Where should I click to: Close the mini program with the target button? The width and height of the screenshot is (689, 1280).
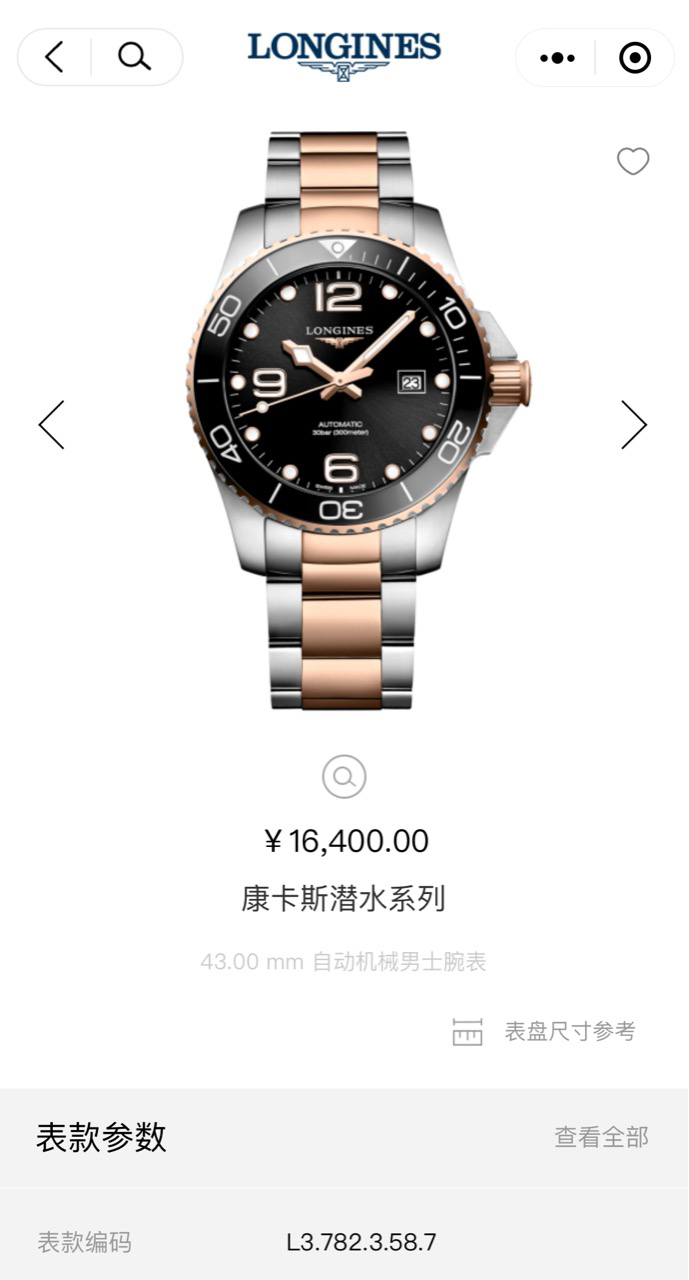pos(635,58)
